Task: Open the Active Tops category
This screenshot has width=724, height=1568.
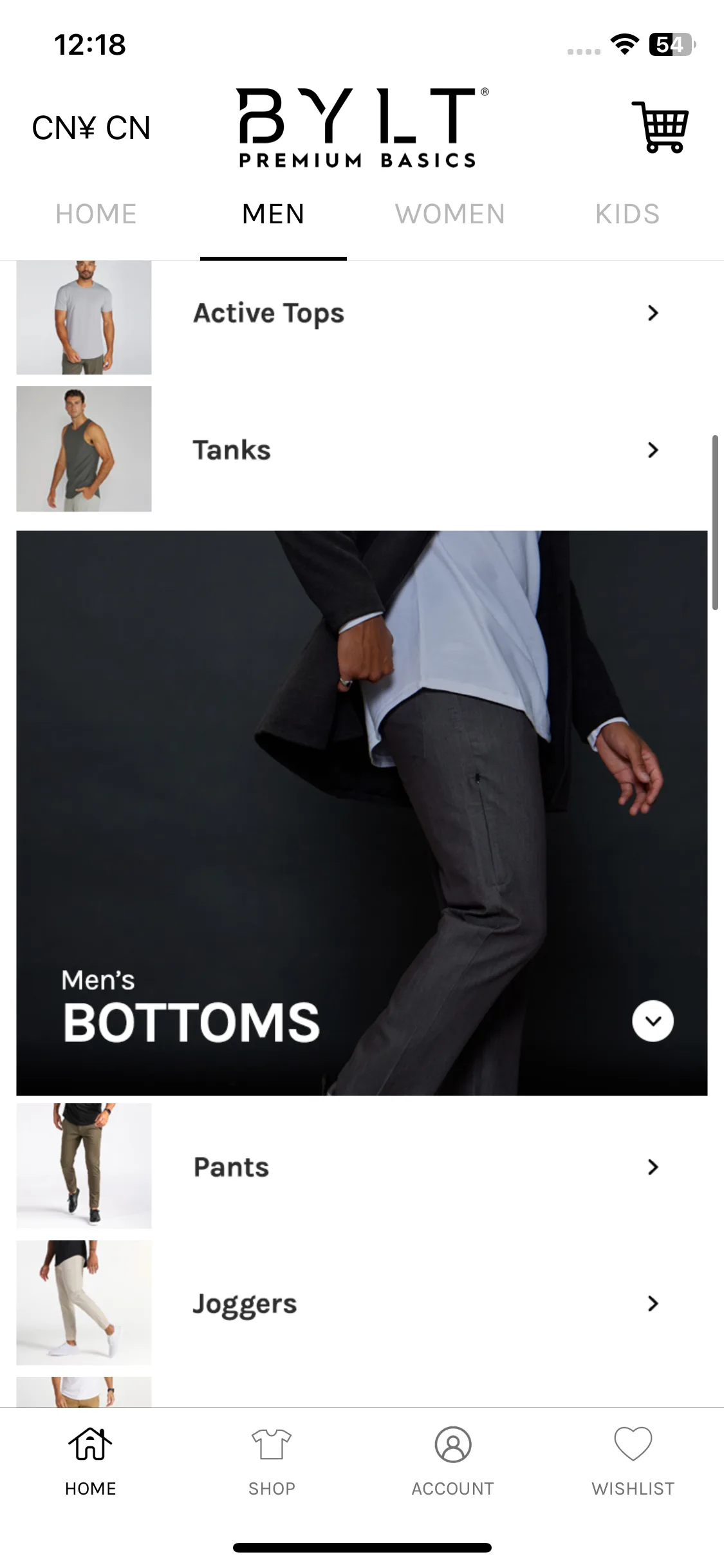Action: coord(360,313)
